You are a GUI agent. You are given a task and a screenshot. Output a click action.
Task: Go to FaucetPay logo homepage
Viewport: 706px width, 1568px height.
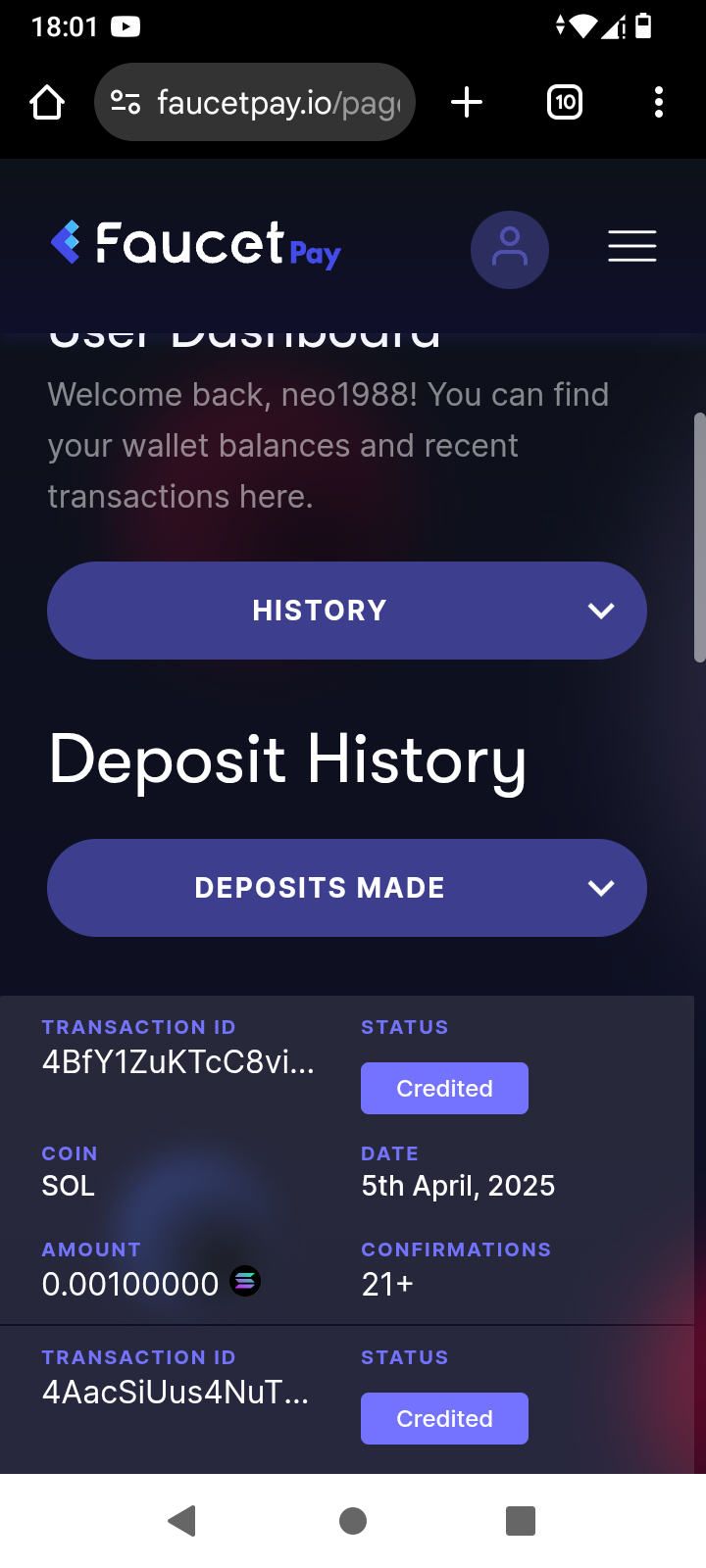(x=196, y=245)
